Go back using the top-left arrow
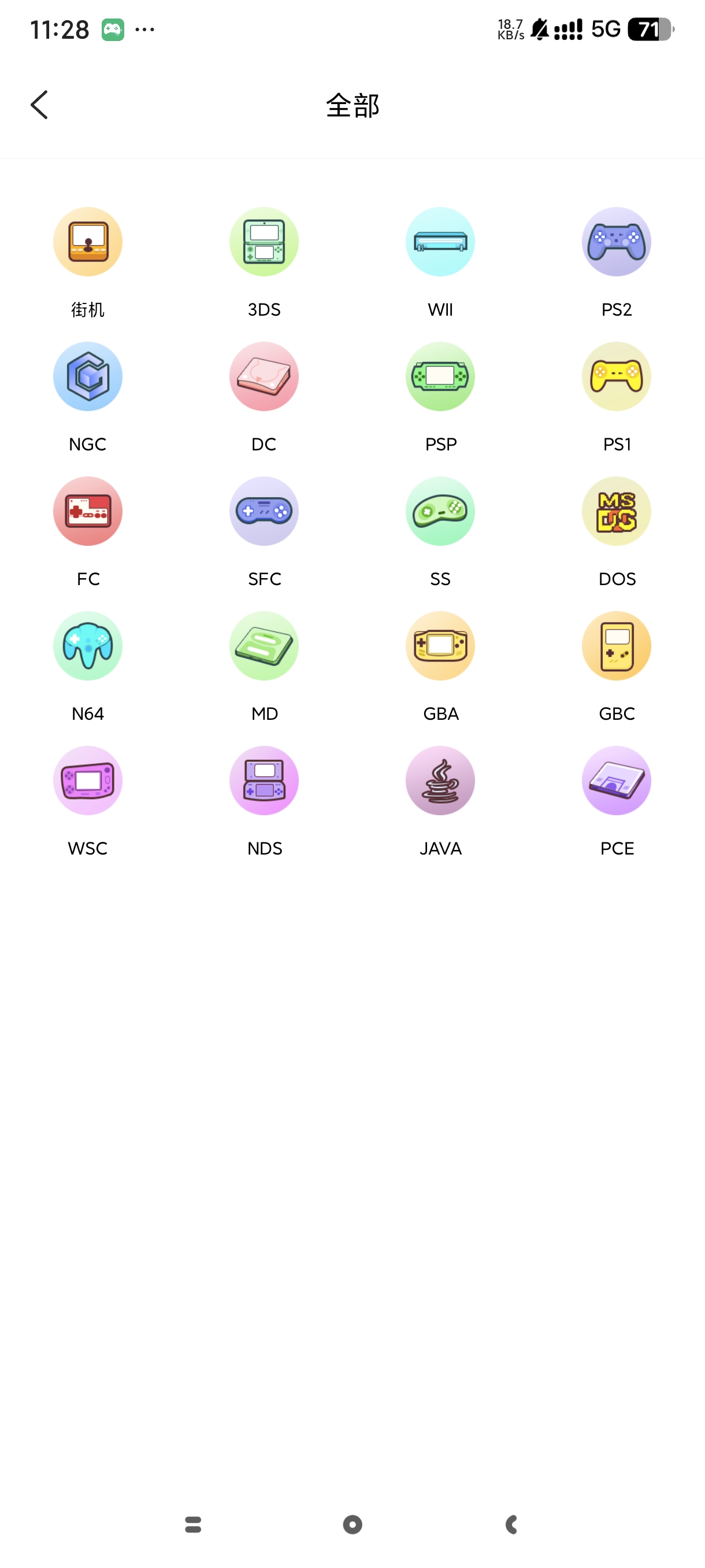This screenshot has width=705, height=1568. point(39,105)
